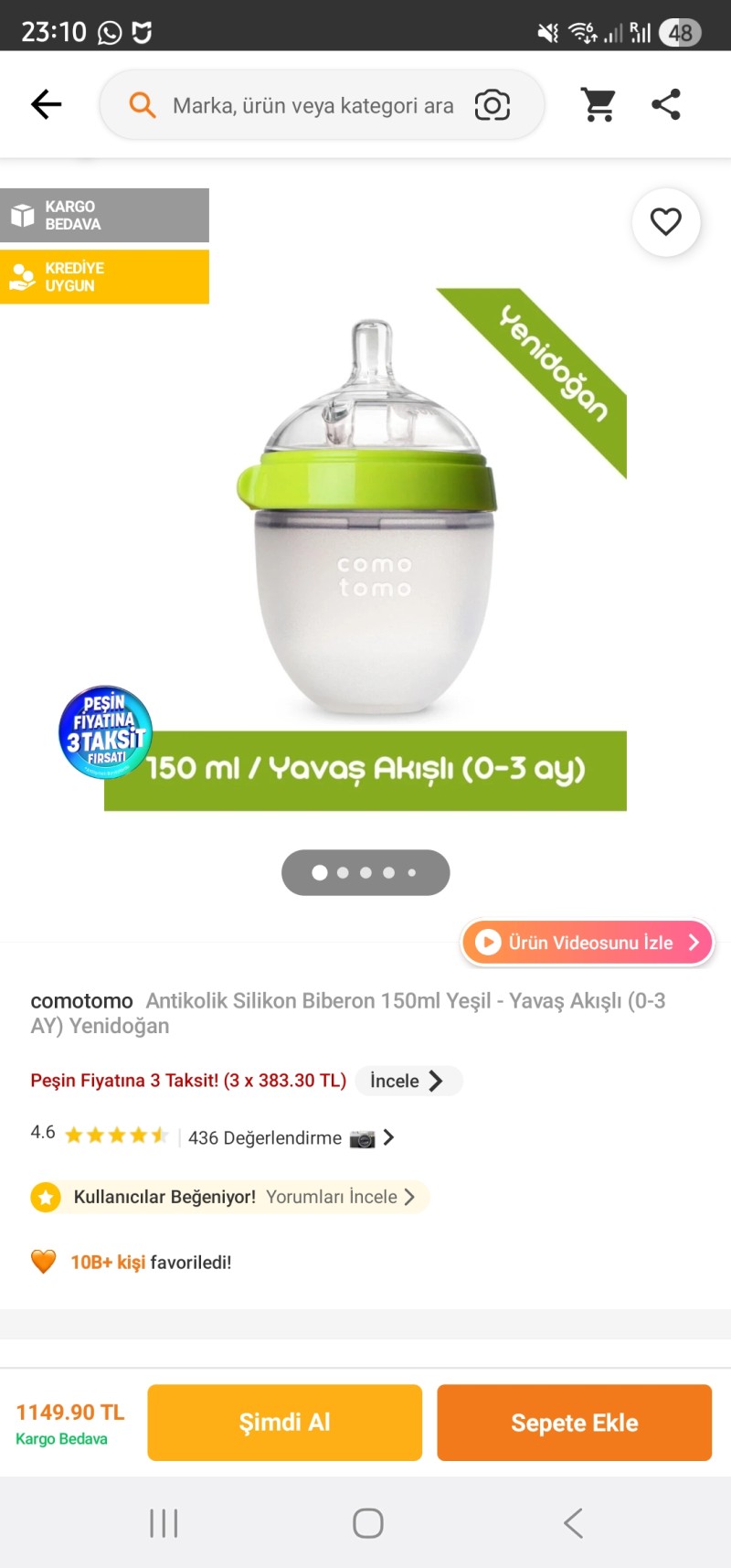Open the 436 Değerlendirme reviews
This screenshot has width=731, height=1568.
pyautogui.click(x=265, y=1138)
